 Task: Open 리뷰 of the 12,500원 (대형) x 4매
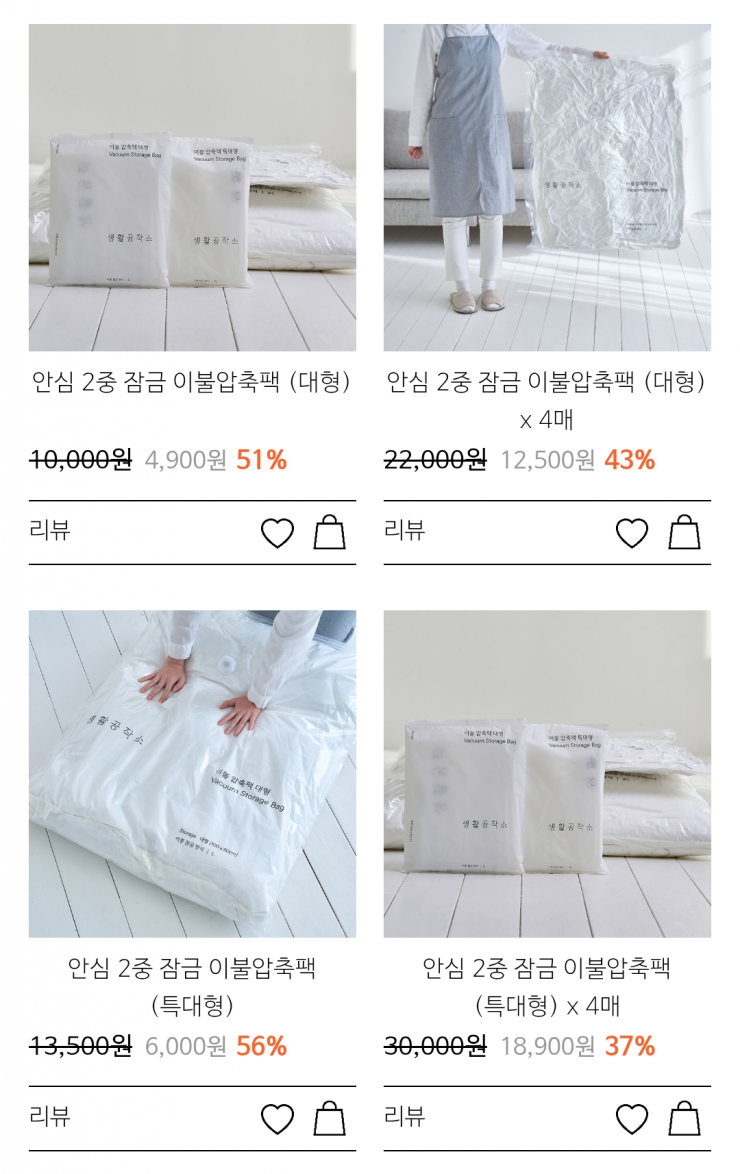(405, 530)
